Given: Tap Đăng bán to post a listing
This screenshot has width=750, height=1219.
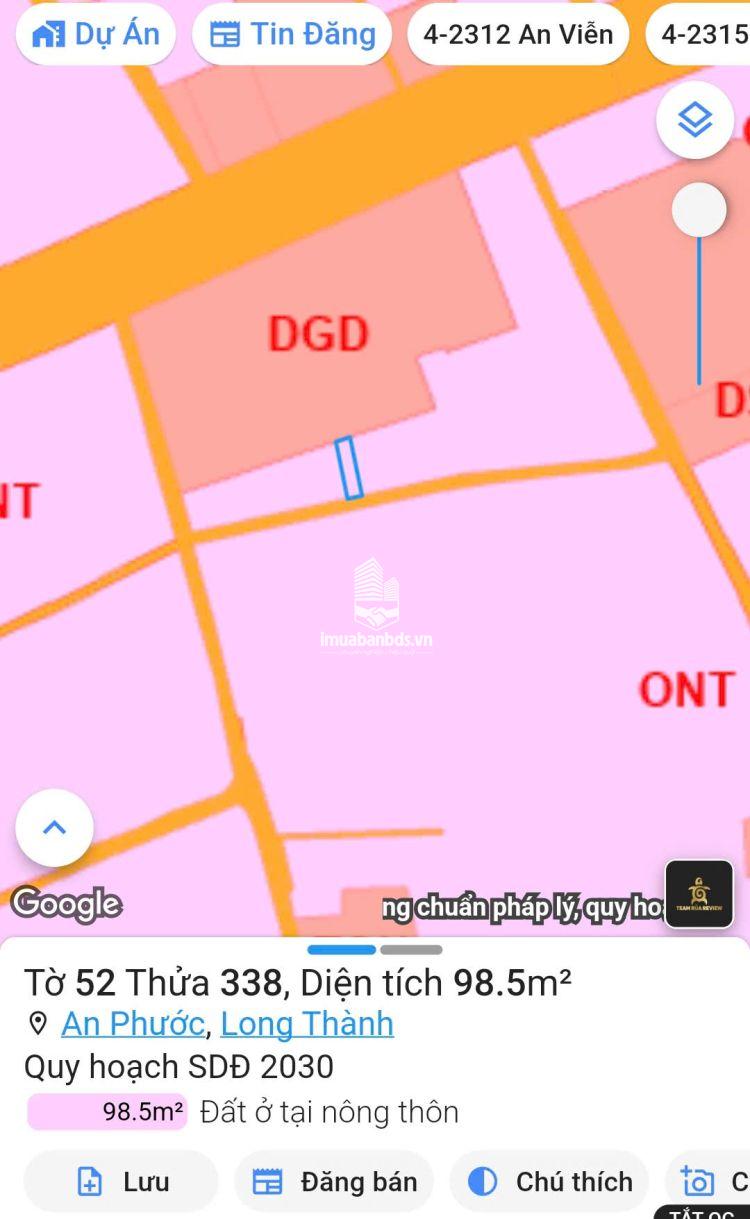Looking at the screenshot, I should pos(334,1181).
